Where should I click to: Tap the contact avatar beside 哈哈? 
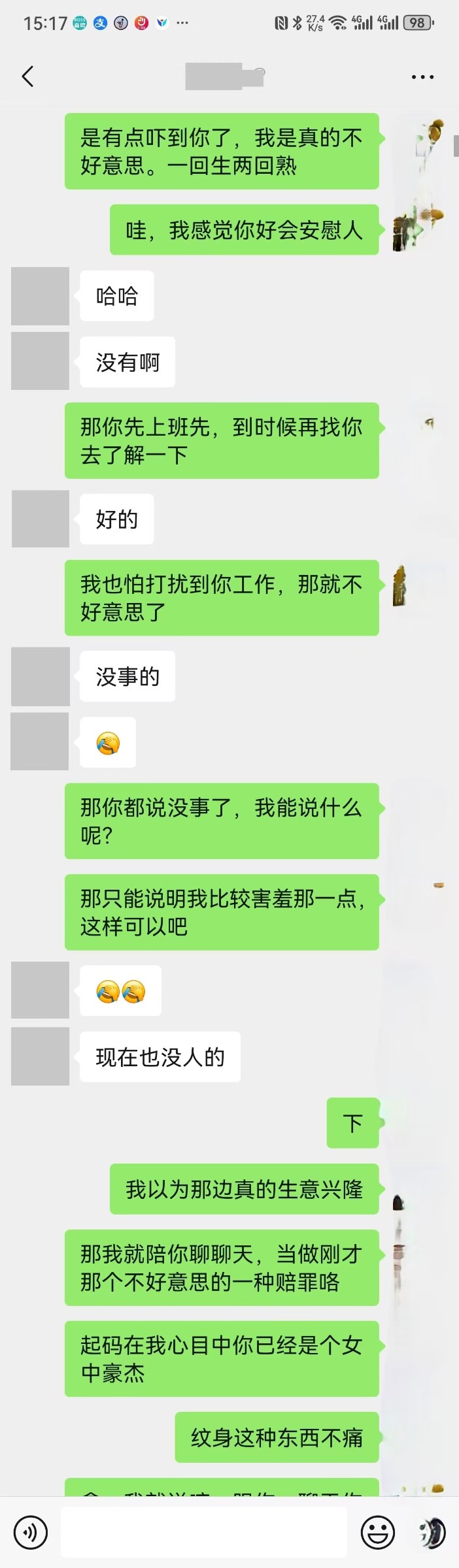click(41, 296)
